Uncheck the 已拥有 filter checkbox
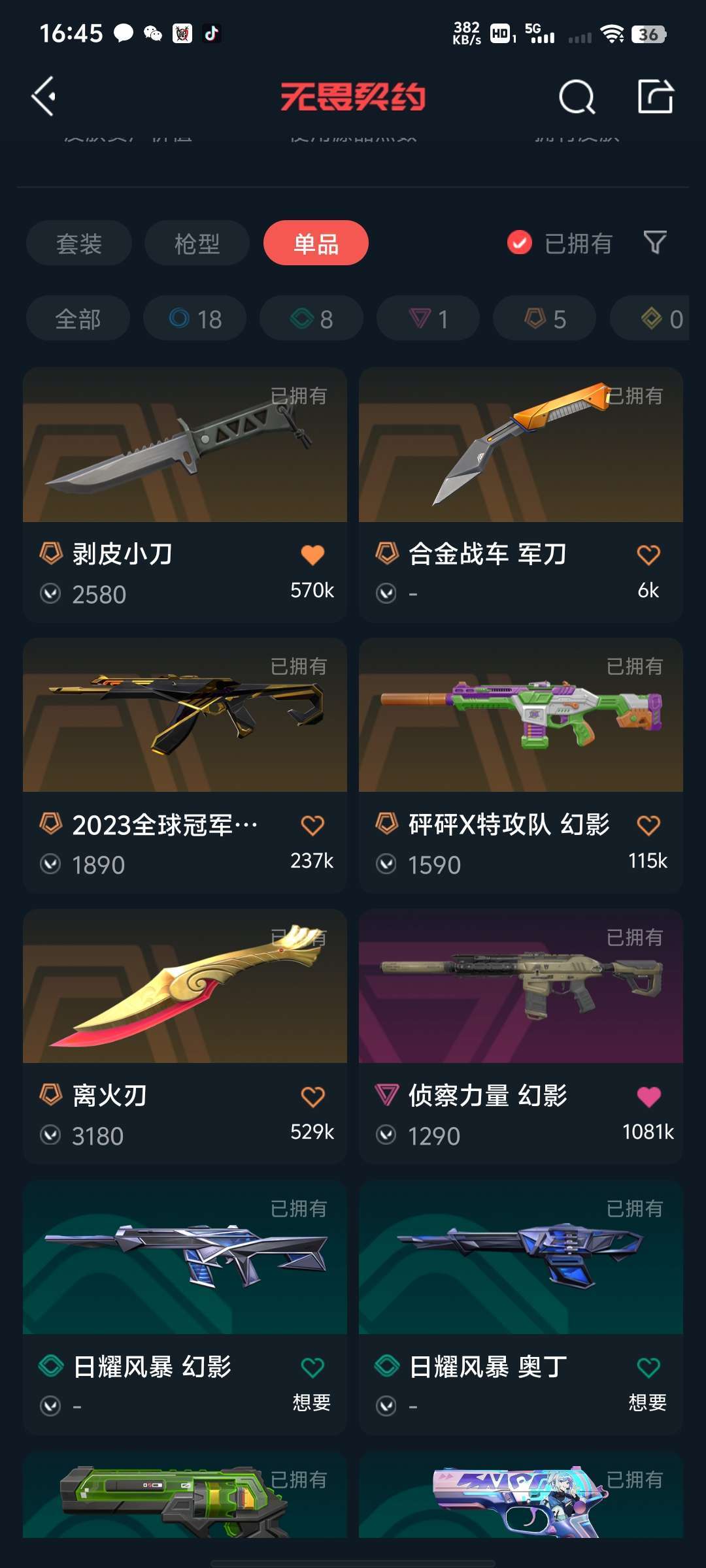 pos(520,243)
